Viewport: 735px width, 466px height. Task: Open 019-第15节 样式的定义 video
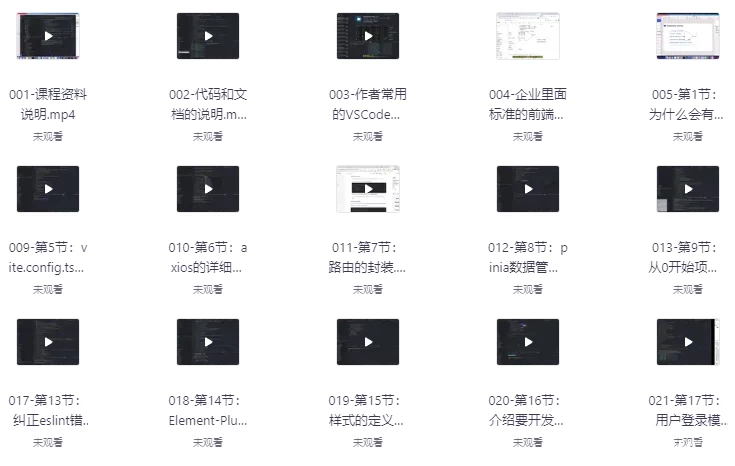tap(368, 342)
